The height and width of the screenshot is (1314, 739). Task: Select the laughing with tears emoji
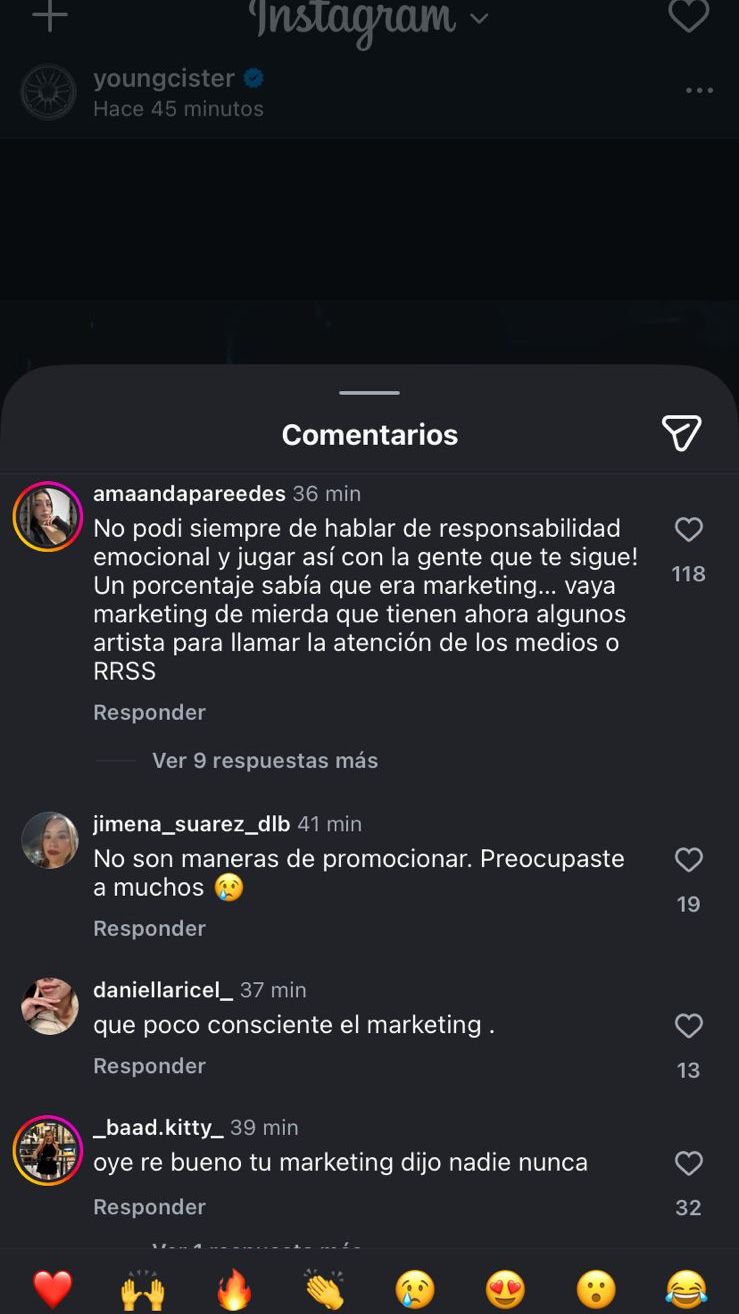point(686,1289)
